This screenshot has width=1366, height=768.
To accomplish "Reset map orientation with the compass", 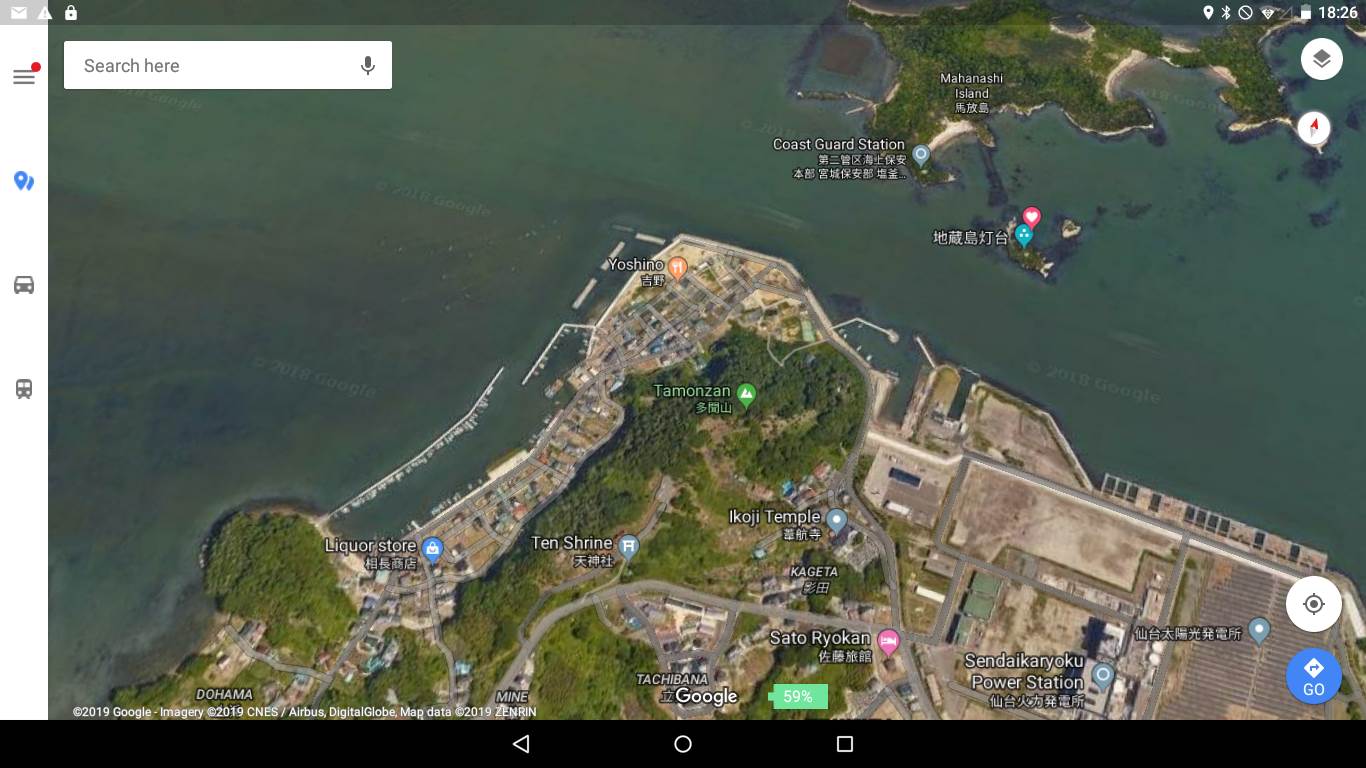I will 1314,128.
